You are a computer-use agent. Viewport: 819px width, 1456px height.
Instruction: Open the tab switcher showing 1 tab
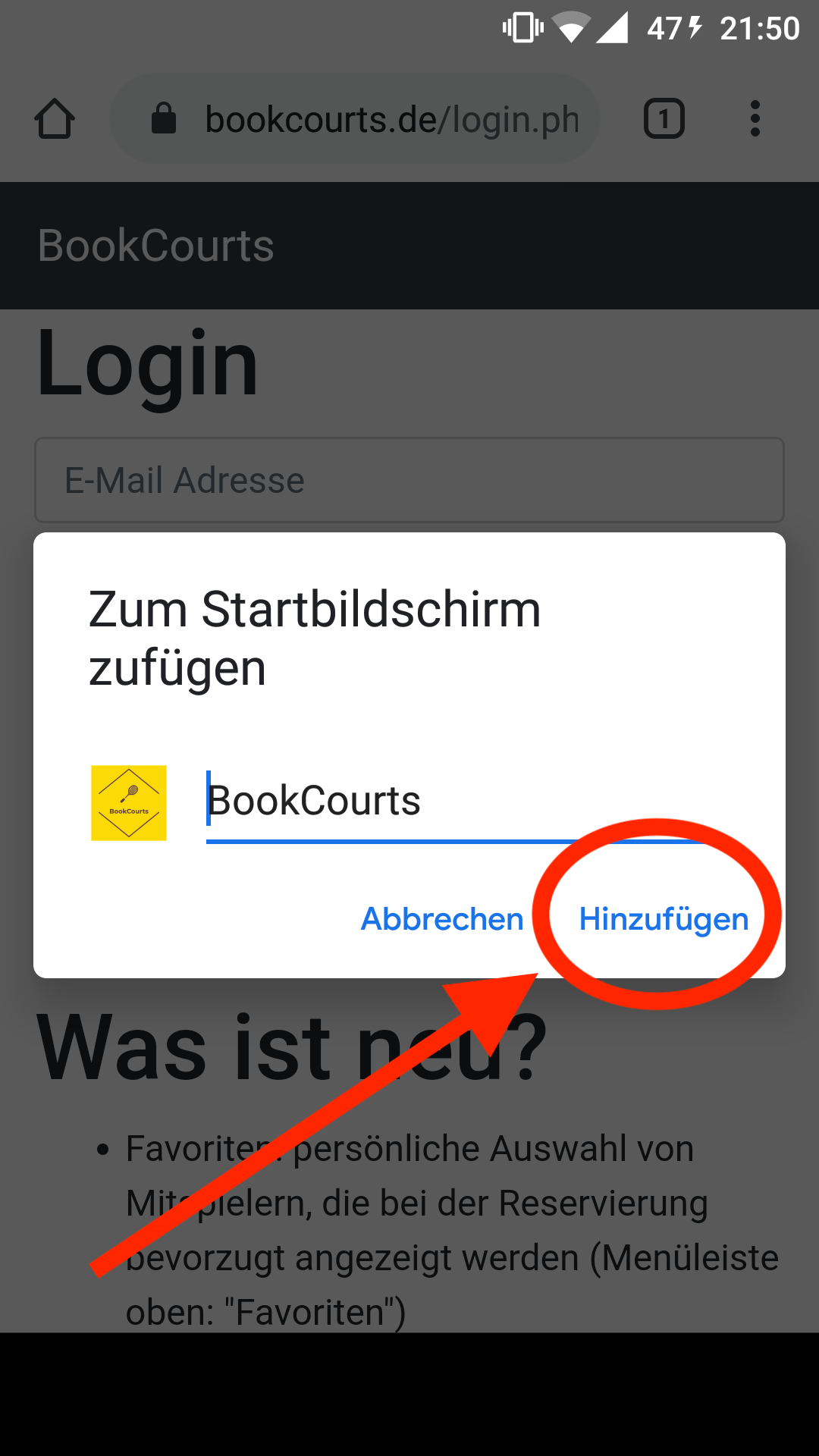pos(664,119)
